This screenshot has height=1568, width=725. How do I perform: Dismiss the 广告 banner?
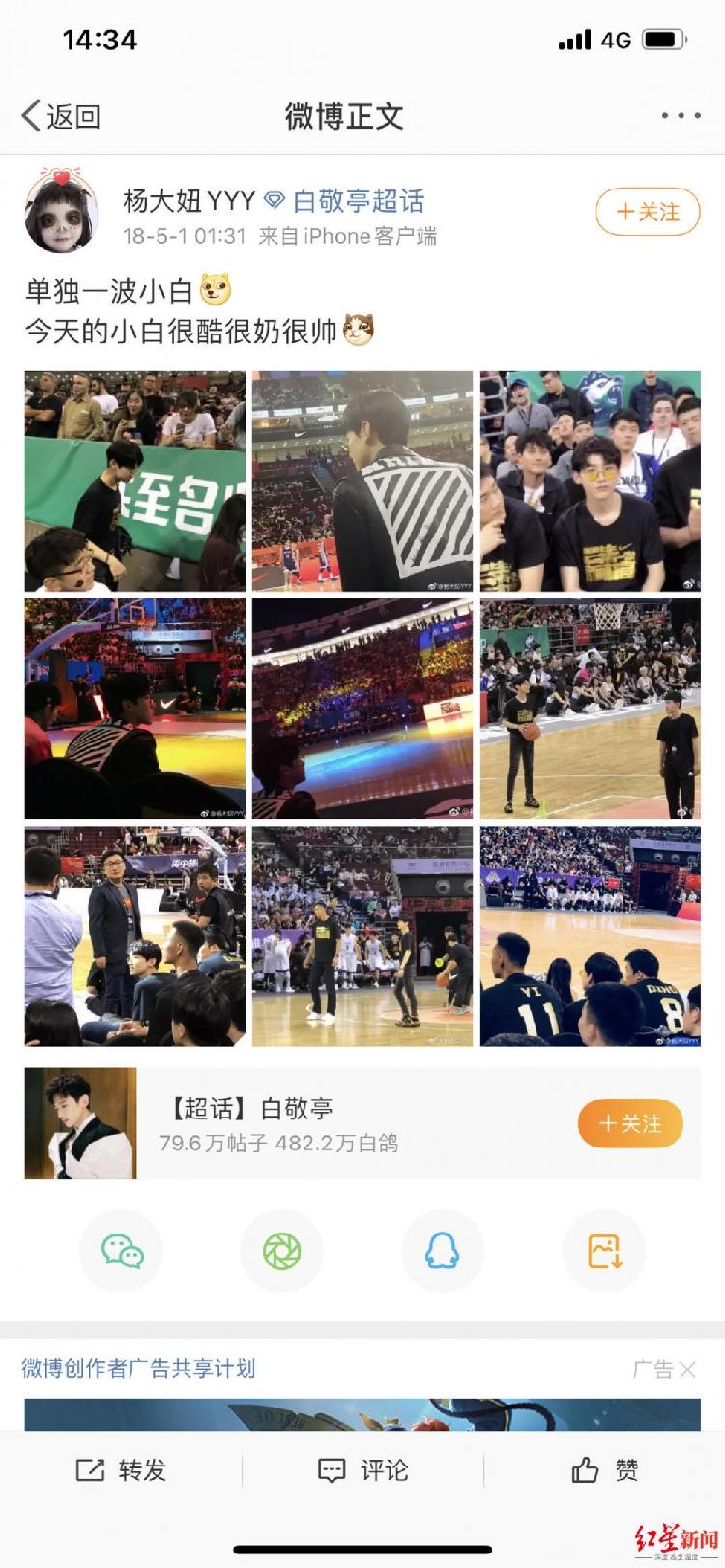(686, 1369)
